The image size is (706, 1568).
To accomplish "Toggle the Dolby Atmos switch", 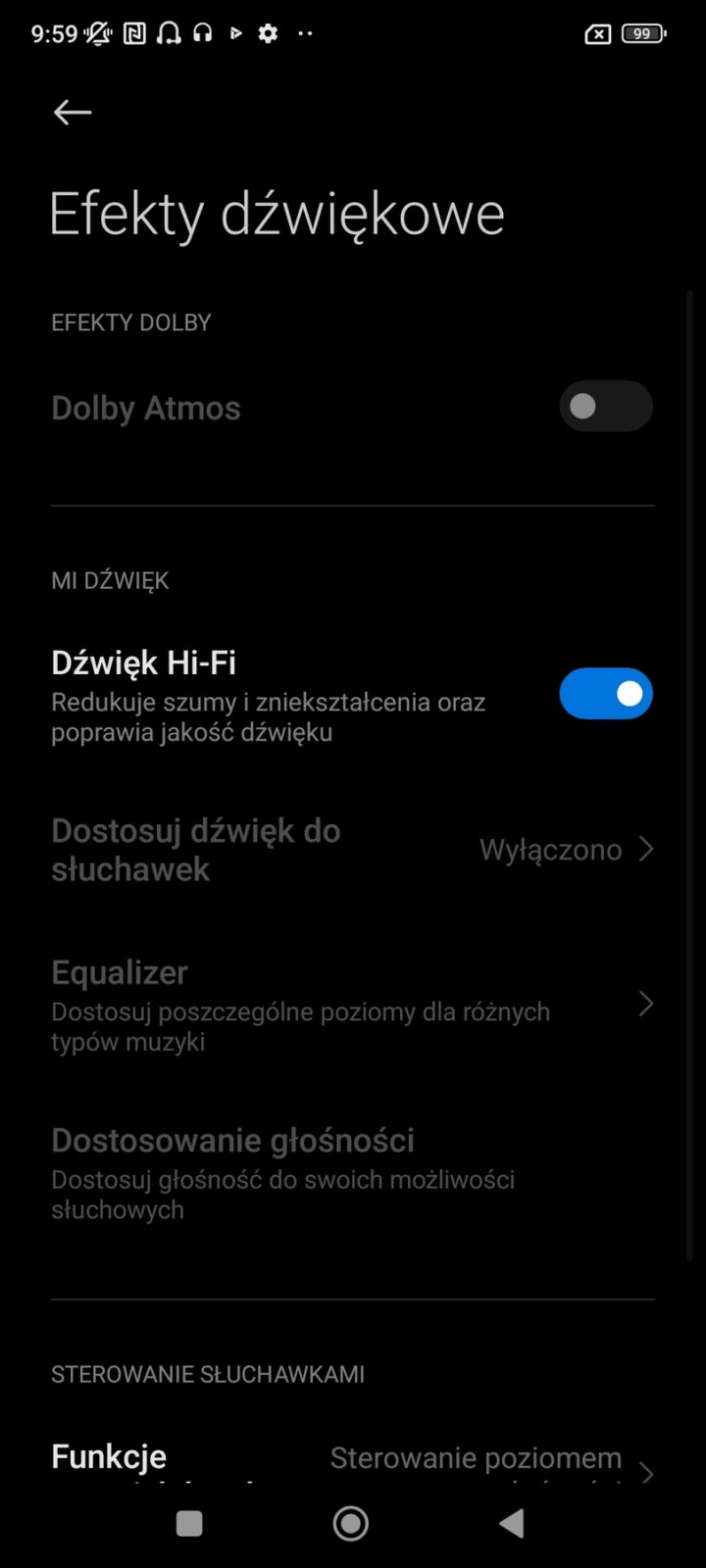I will coord(605,407).
